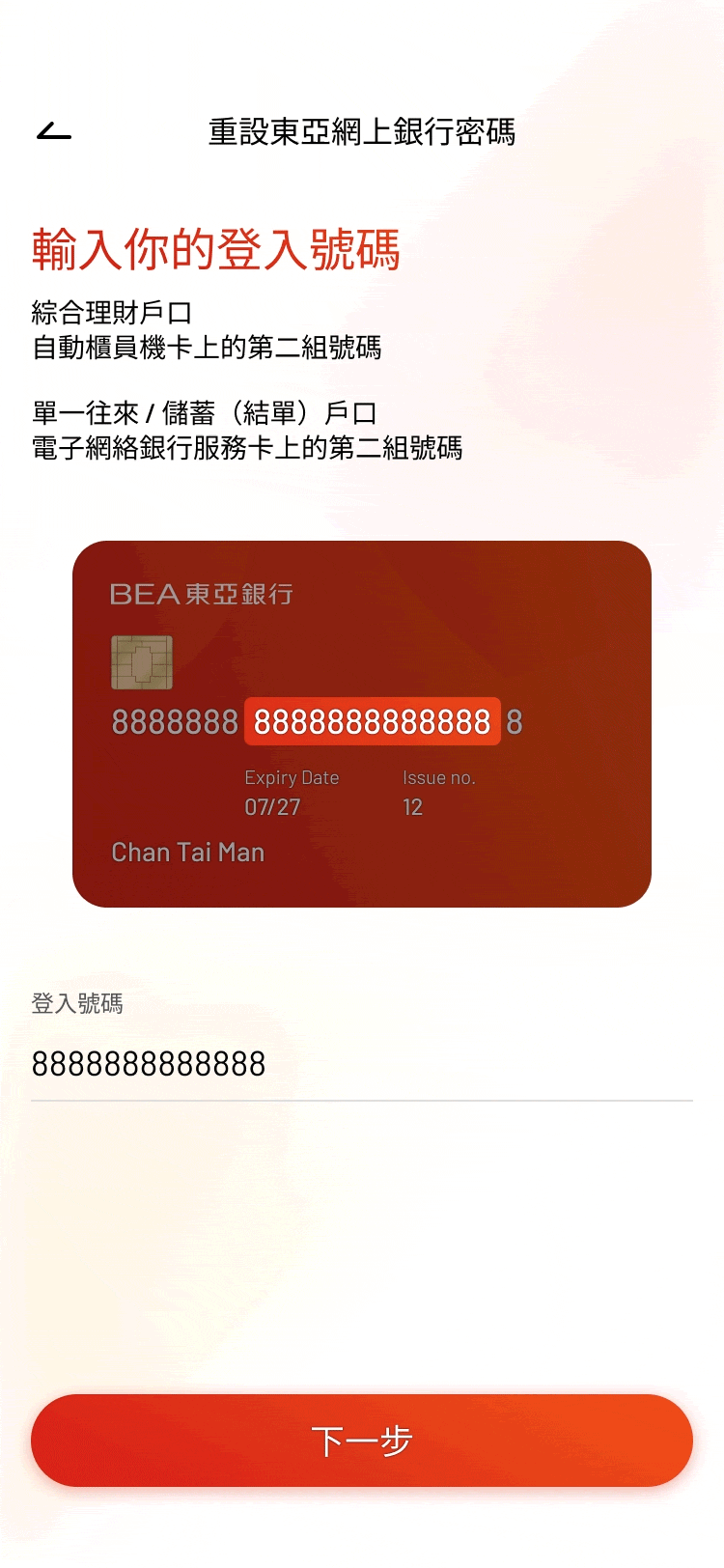Proceed with the 下一步 button

(x=361, y=1440)
